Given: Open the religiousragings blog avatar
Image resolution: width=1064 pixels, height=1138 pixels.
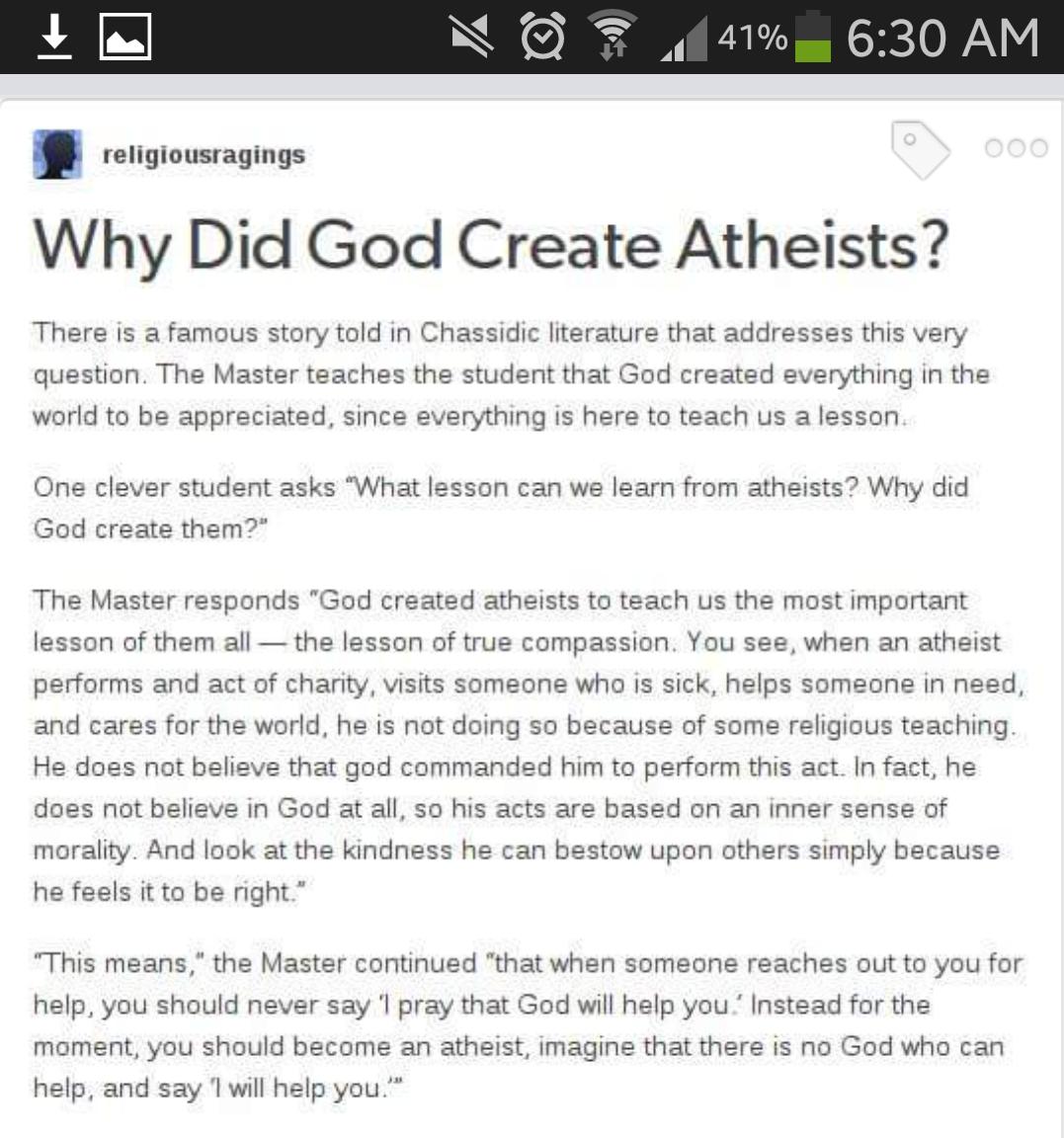Looking at the screenshot, I should [x=57, y=154].
